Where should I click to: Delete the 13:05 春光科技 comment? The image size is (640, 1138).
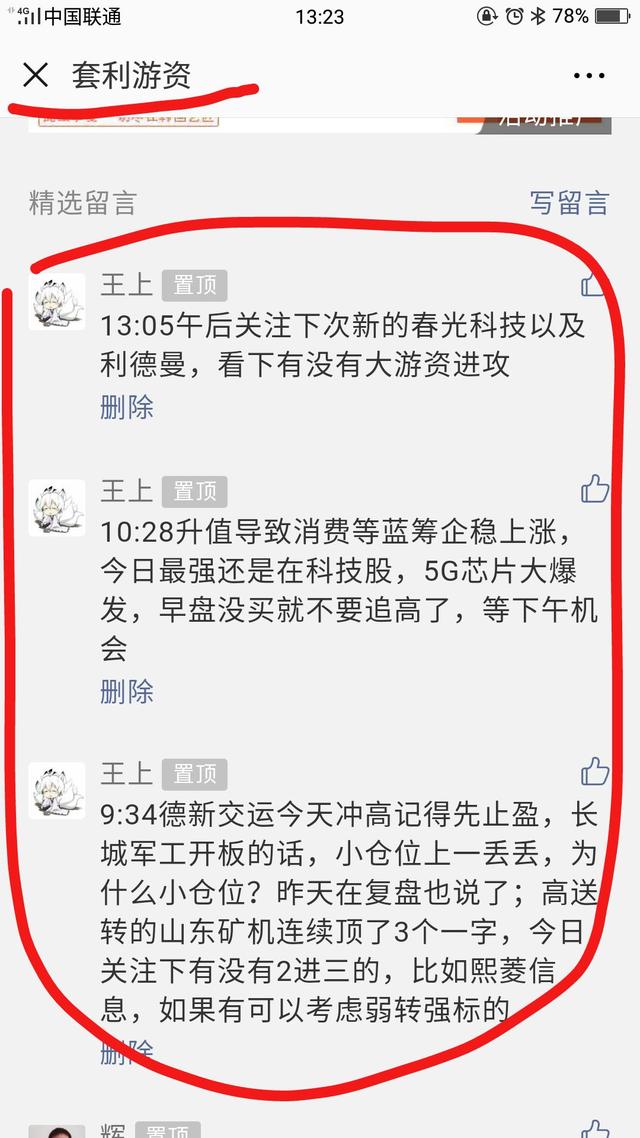pyautogui.click(x=127, y=408)
